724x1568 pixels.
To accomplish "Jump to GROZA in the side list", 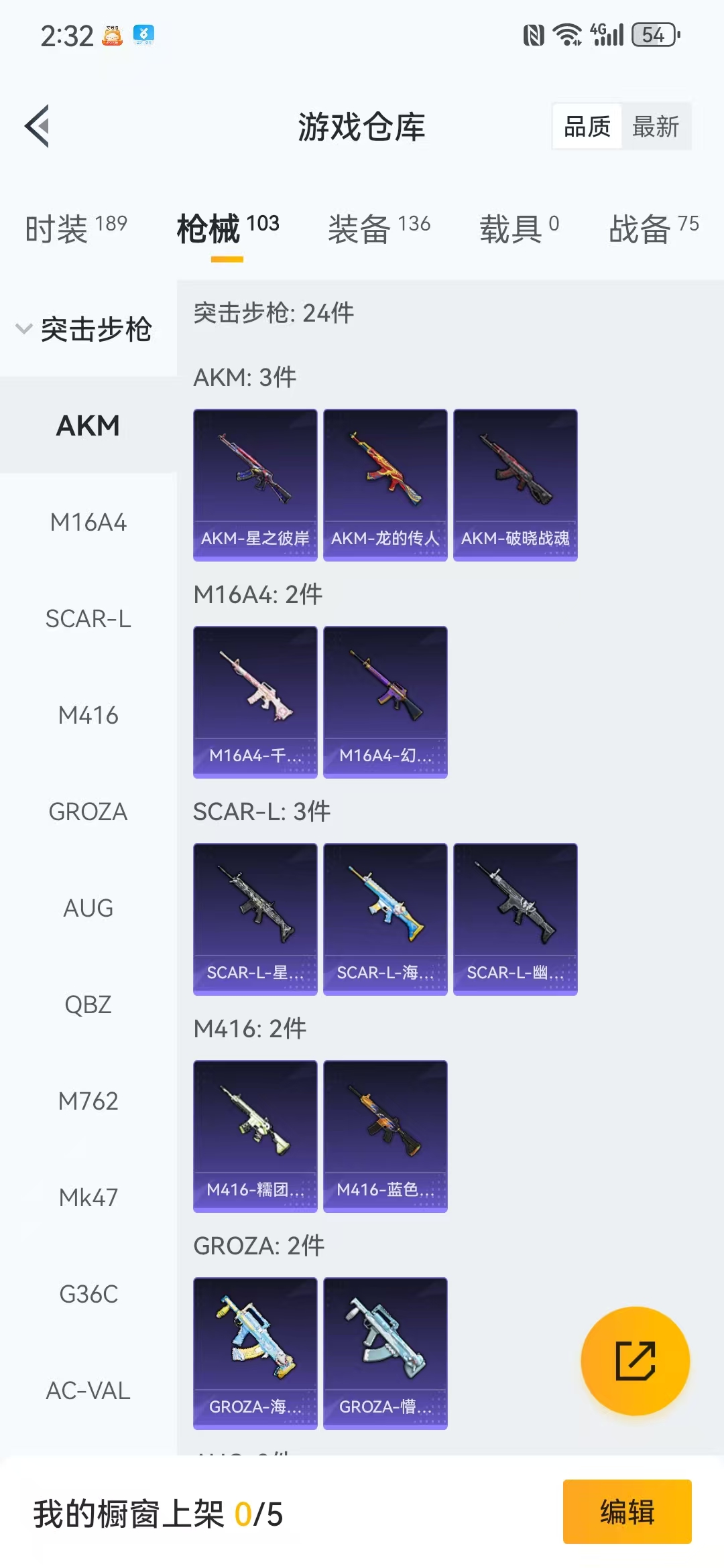I will click(x=88, y=811).
